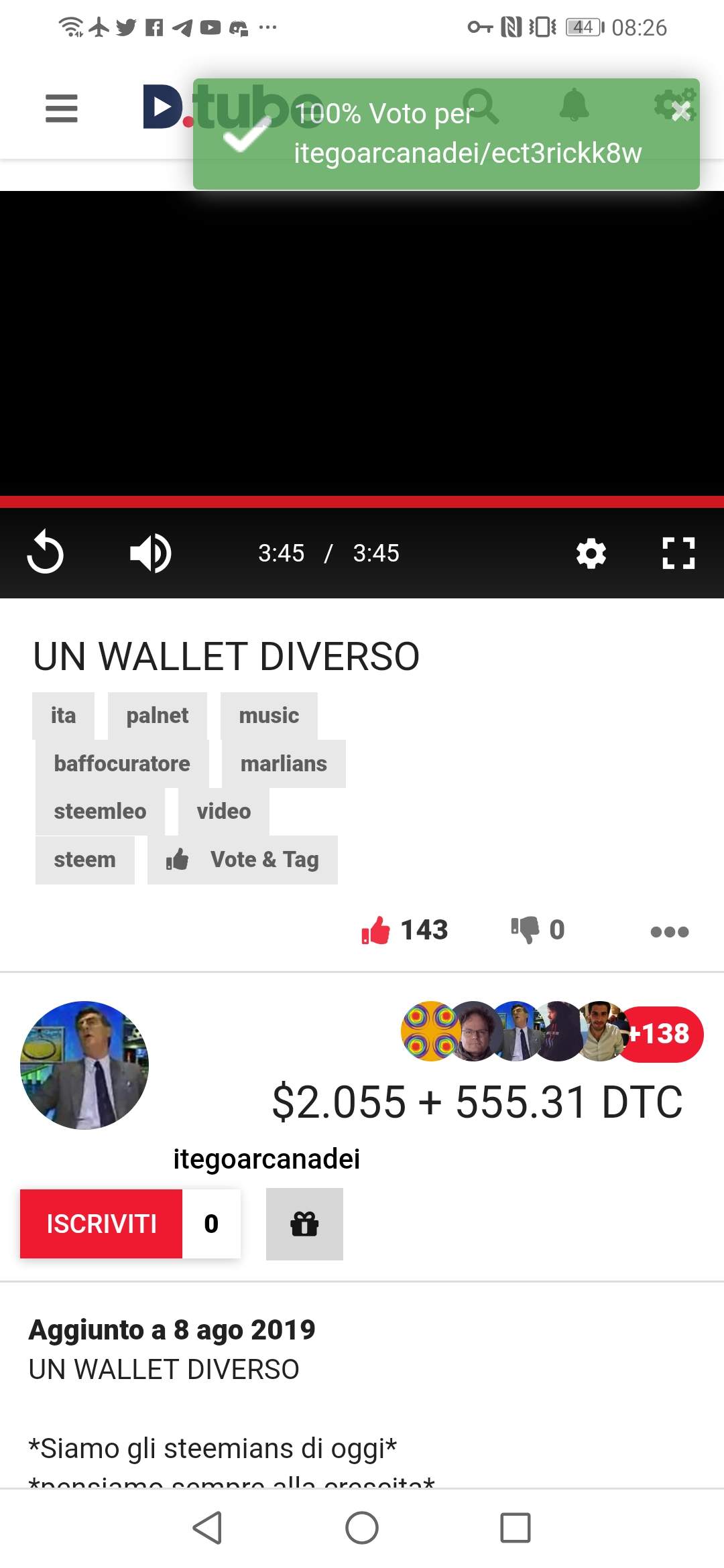The height and width of the screenshot is (1568, 724).
Task: Go back with system back button
Action: click(207, 1528)
